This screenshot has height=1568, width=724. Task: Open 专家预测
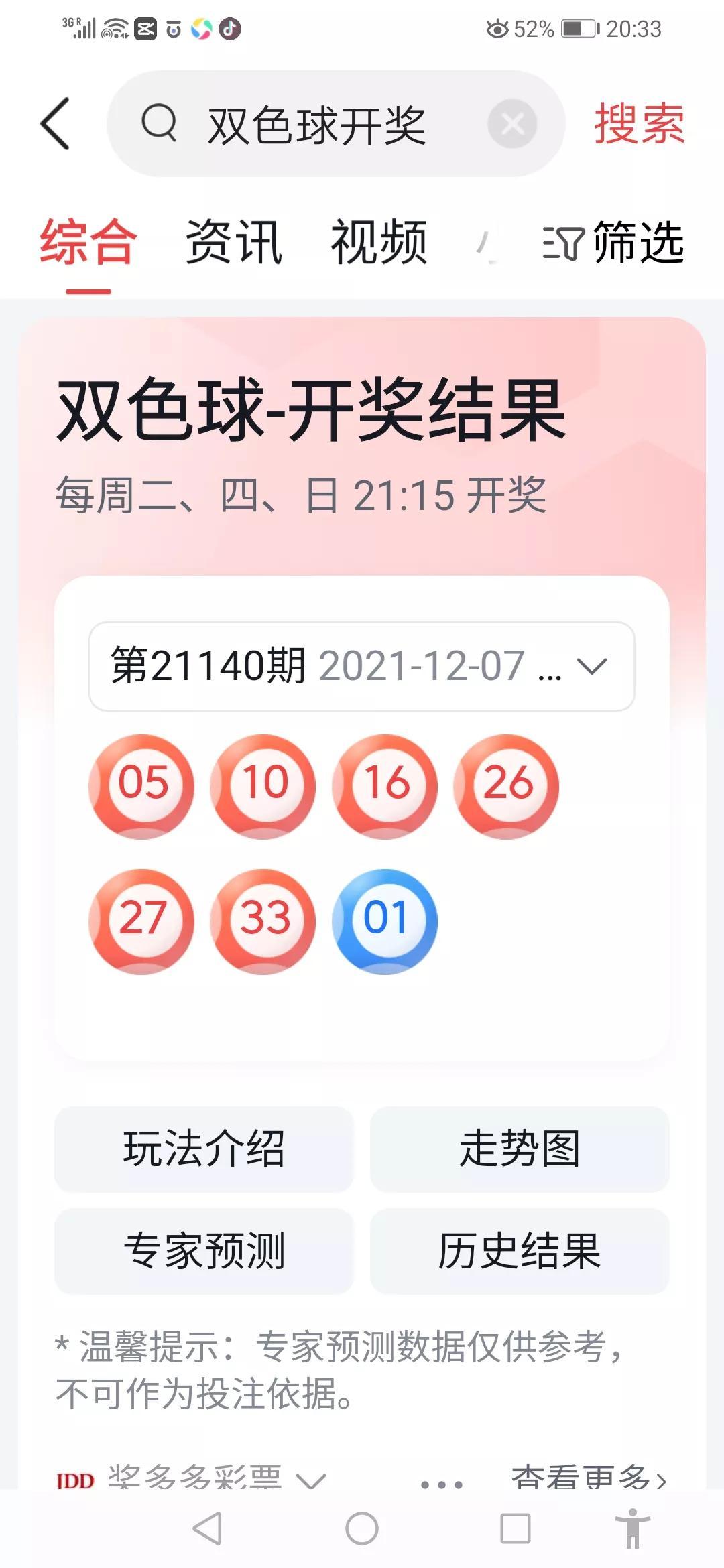pos(204,1250)
